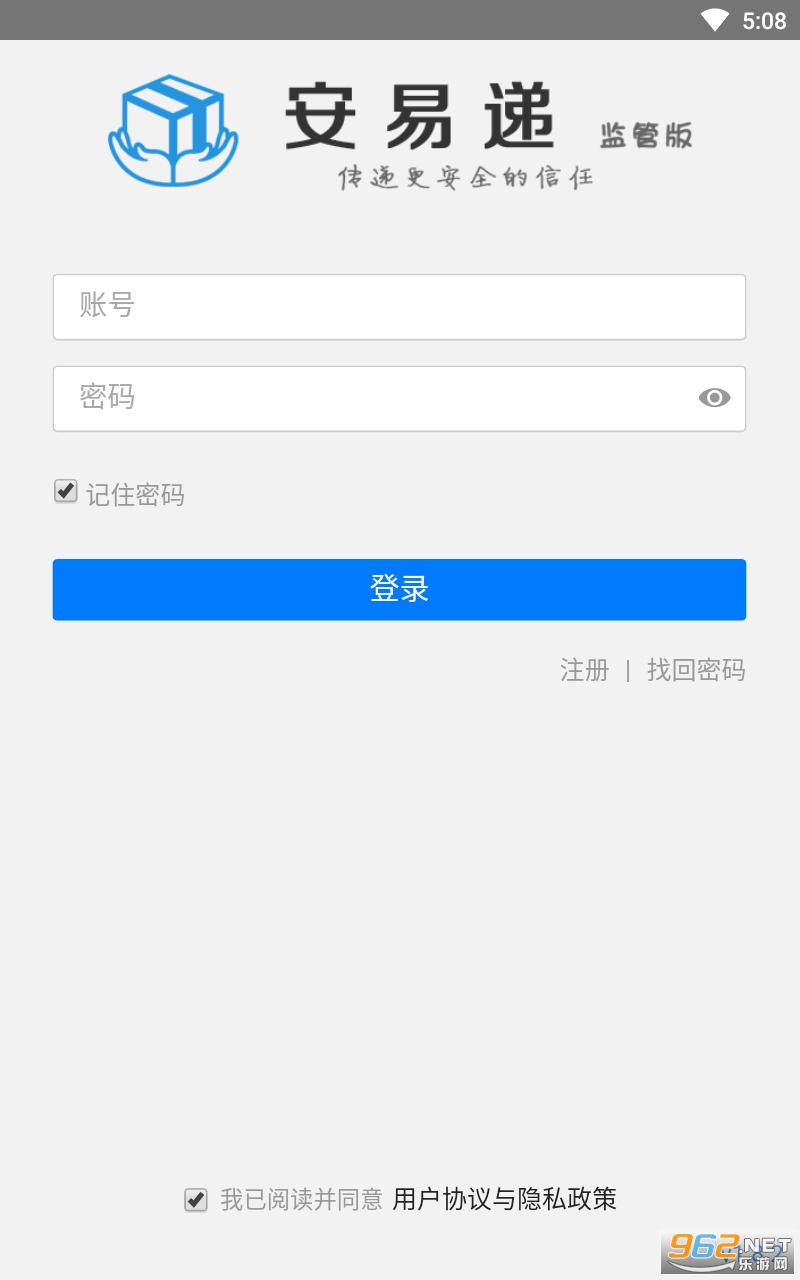Show password with the eye icon
Viewport: 800px width, 1280px height.
(x=714, y=398)
